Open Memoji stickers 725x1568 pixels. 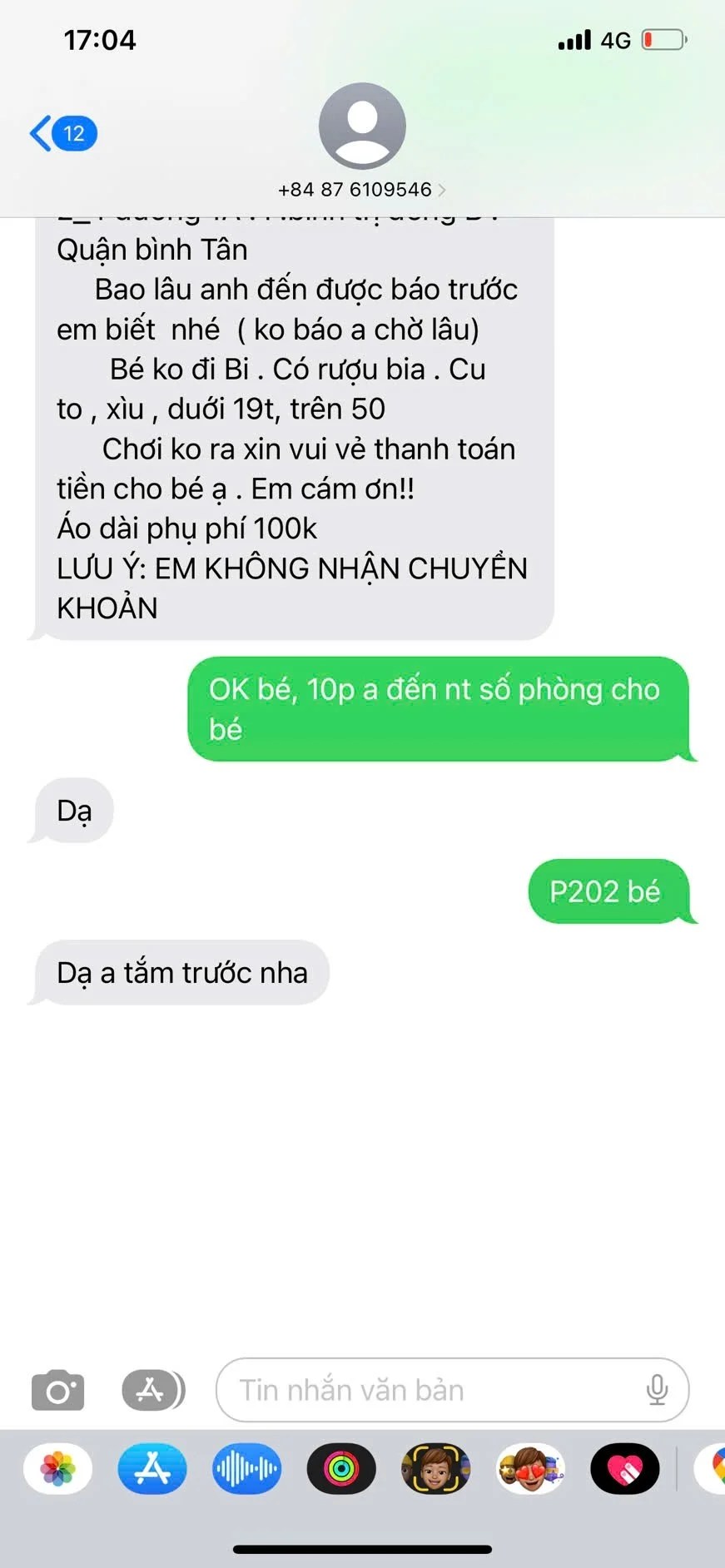coord(530,1469)
